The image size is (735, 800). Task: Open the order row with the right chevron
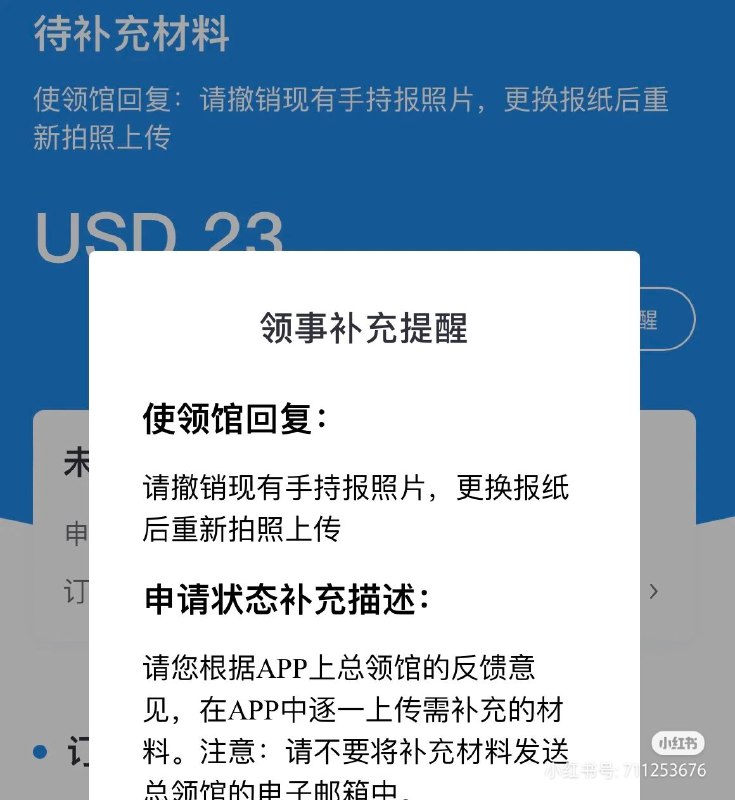(x=654, y=591)
